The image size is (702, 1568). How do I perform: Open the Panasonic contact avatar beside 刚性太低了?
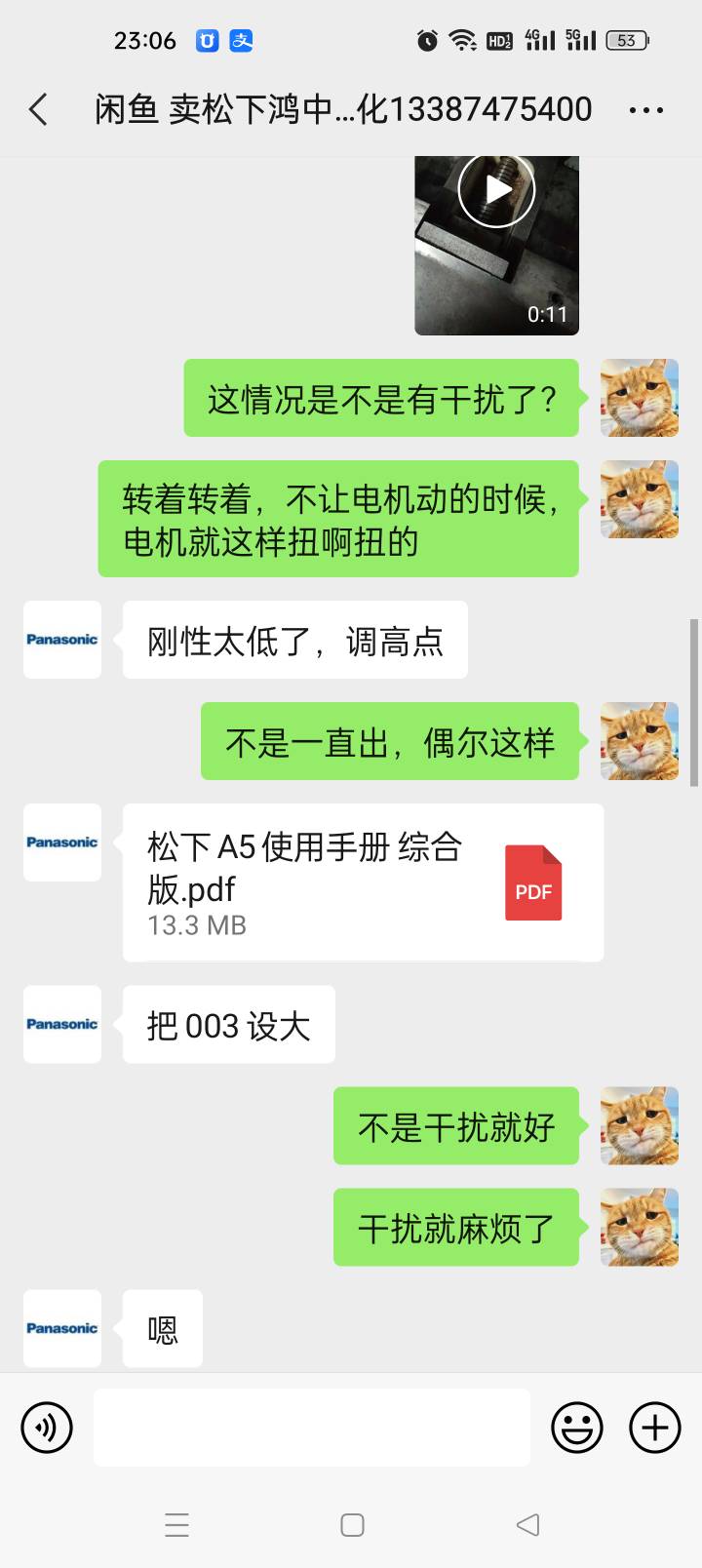62,640
